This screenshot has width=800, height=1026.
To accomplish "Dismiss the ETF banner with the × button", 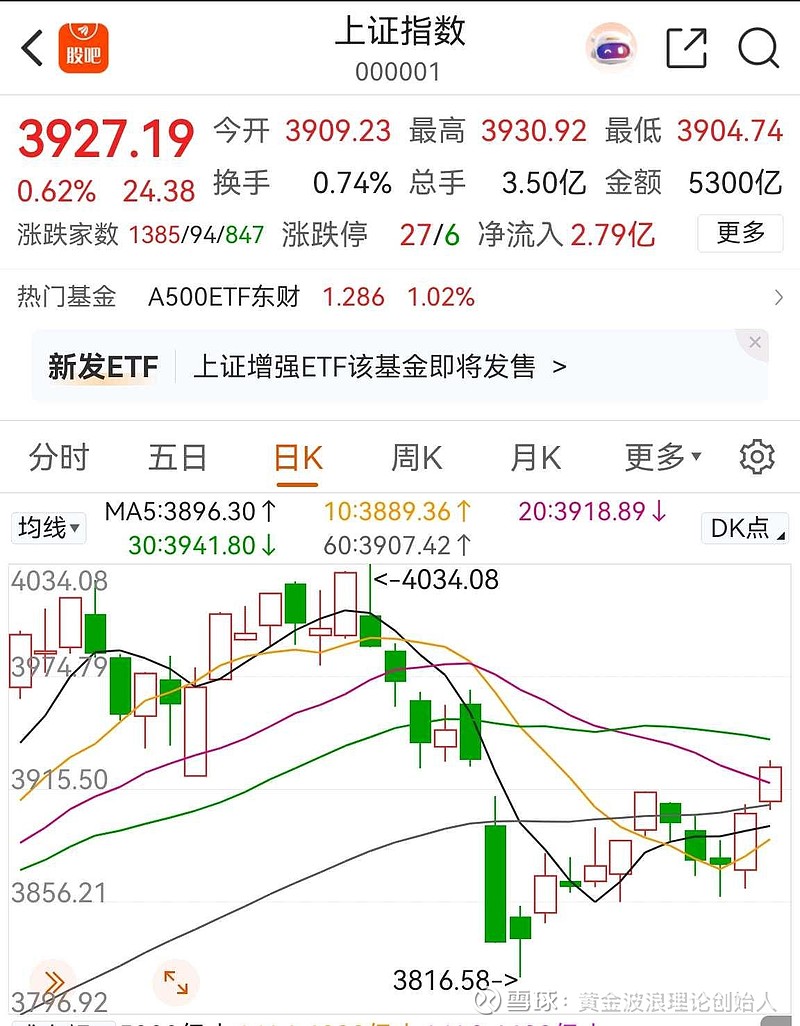I will tap(755, 341).
